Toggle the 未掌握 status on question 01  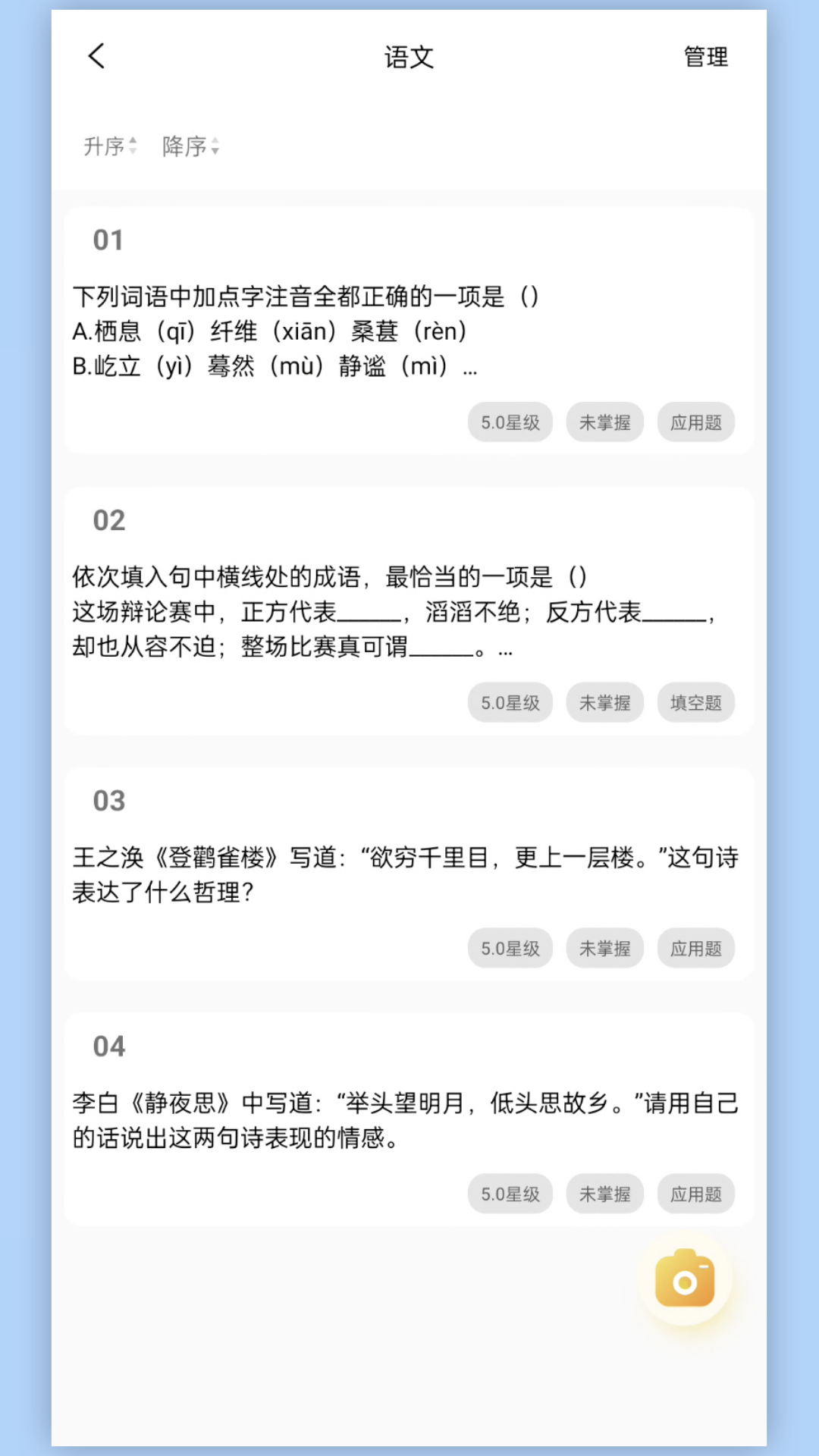(x=604, y=422)
